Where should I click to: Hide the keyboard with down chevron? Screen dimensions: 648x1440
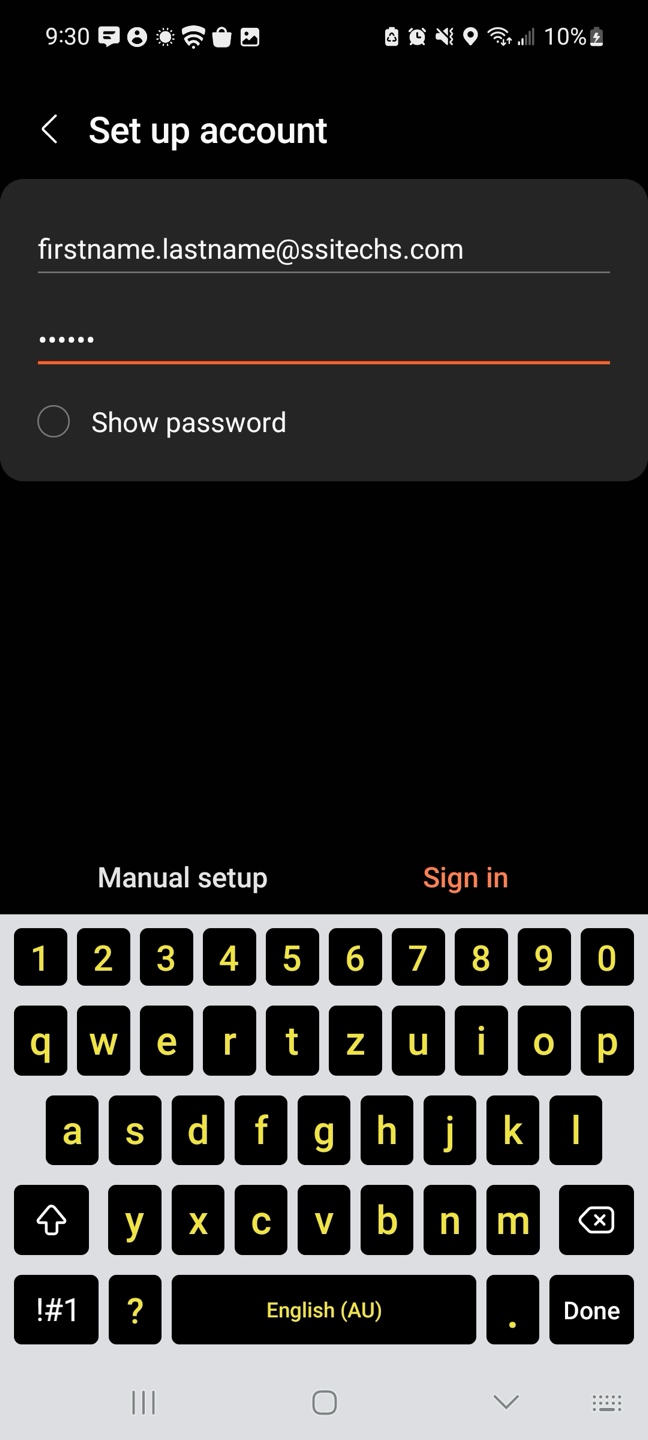pos(506,1402)
